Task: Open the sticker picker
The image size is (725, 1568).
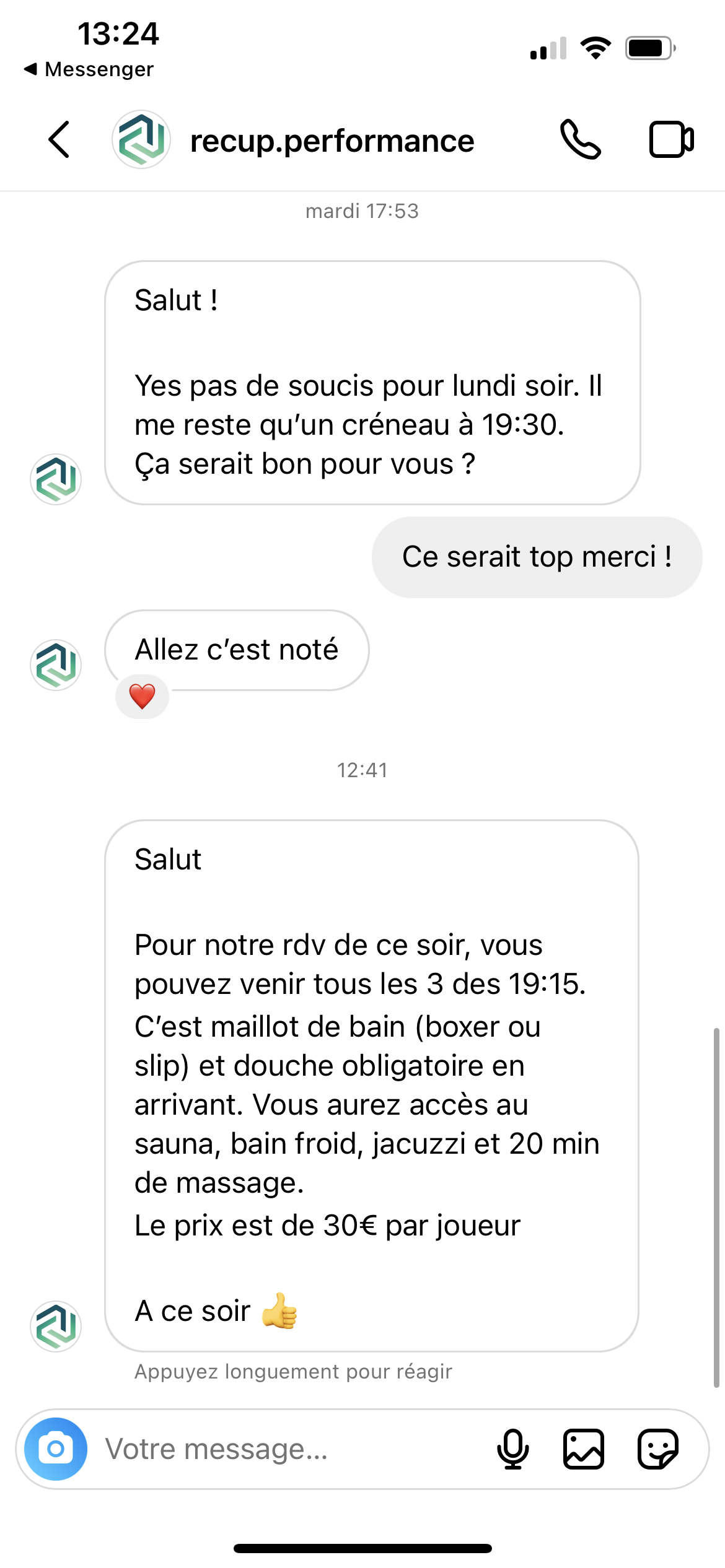Action: (657, 1449)
